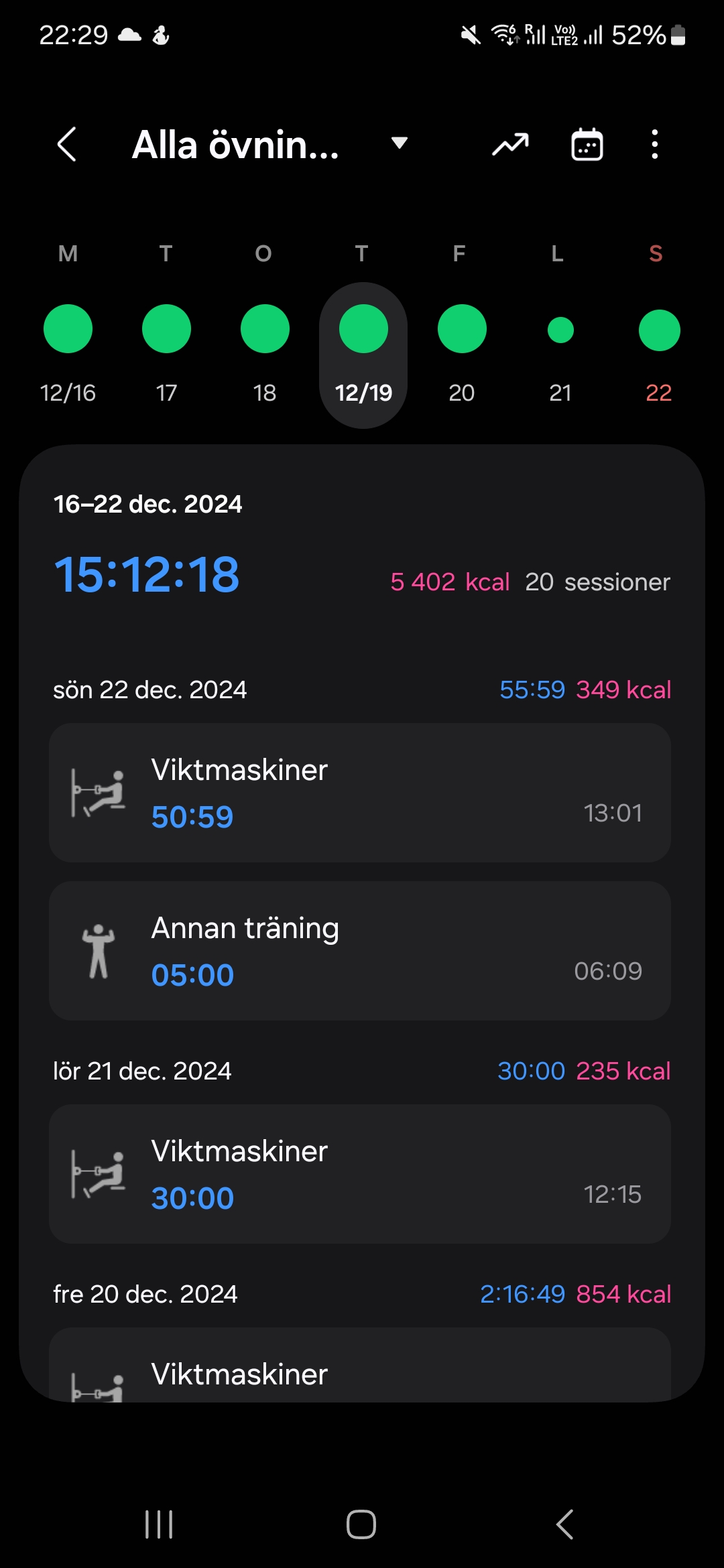Open the 05:00 Annan träning session
The image size is (724, 1568).
(x=362, y=948)
